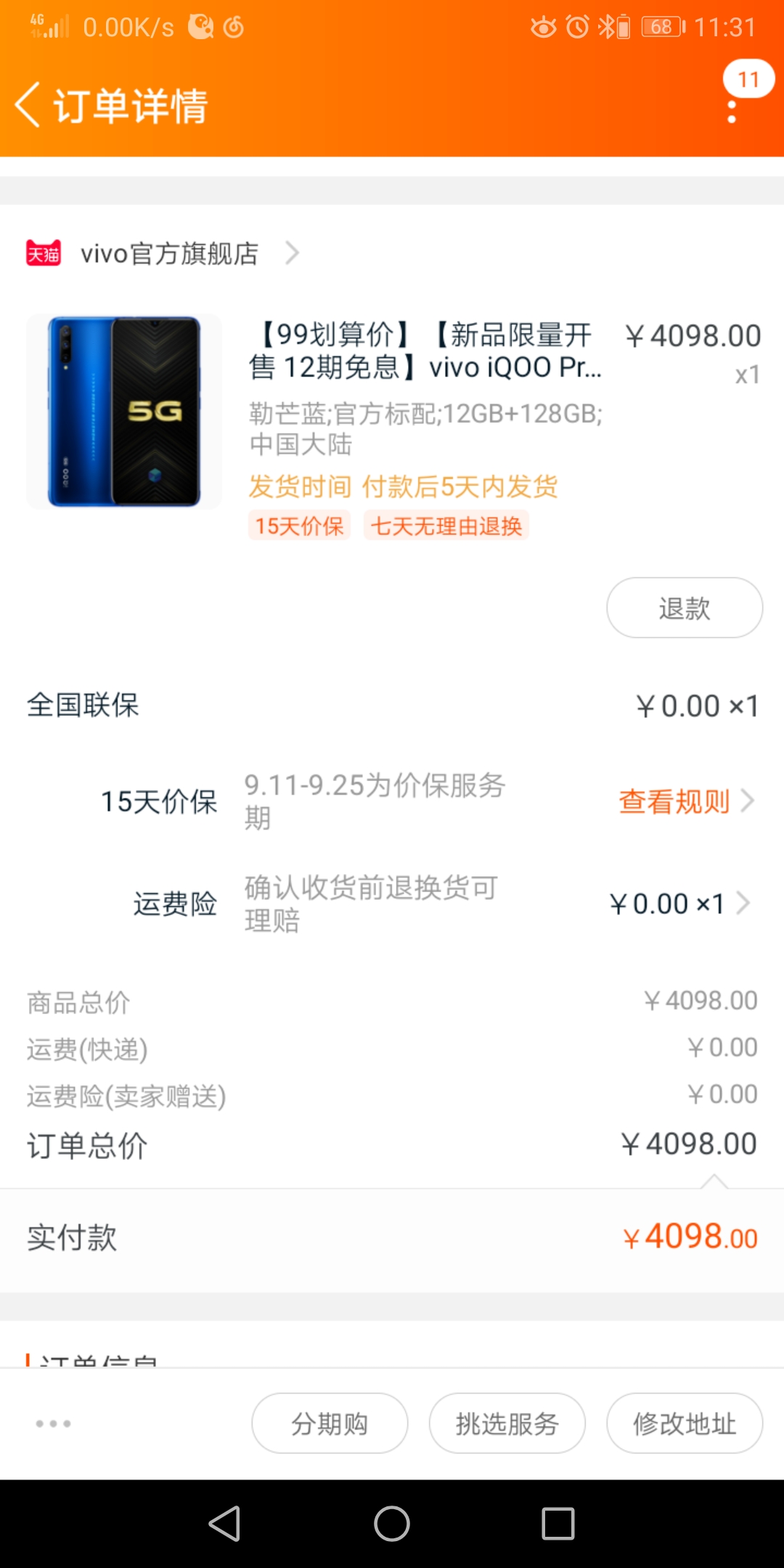
Task: Tap 修改地址 to change the address
Action: click(x=684, y=1424)
